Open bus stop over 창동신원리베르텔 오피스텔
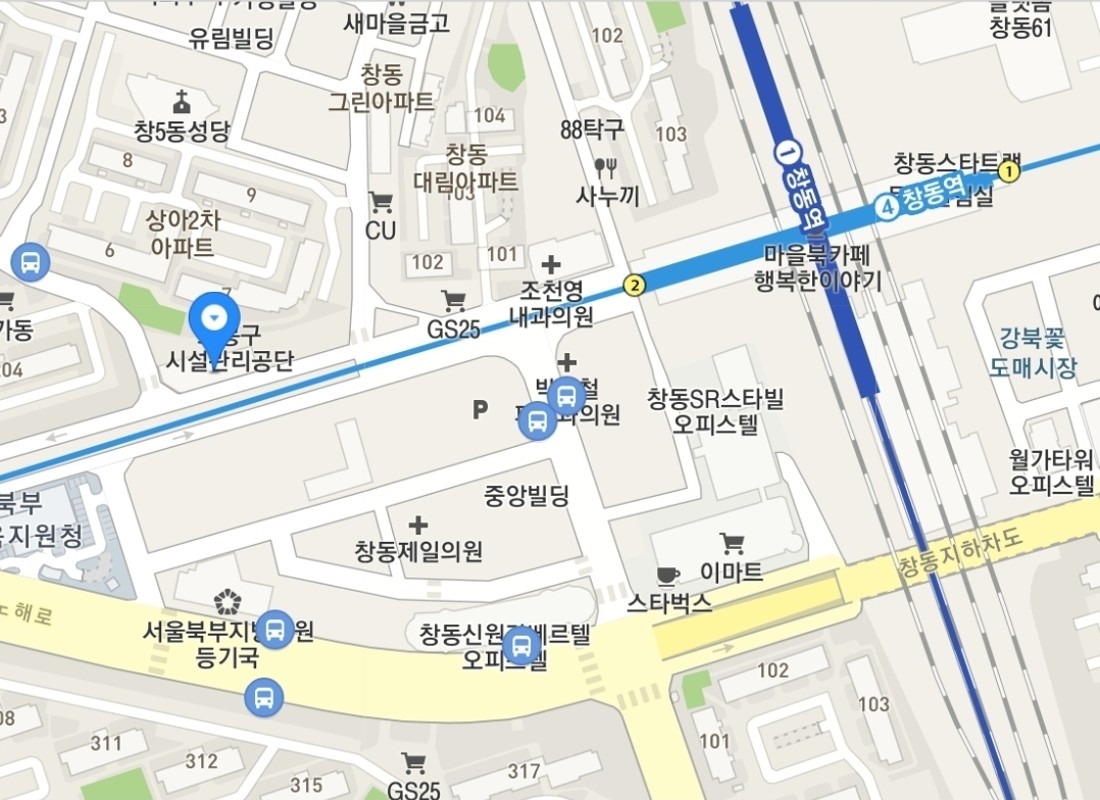Viewport: 1100px width, 800px height. click(x=521, y=647)
